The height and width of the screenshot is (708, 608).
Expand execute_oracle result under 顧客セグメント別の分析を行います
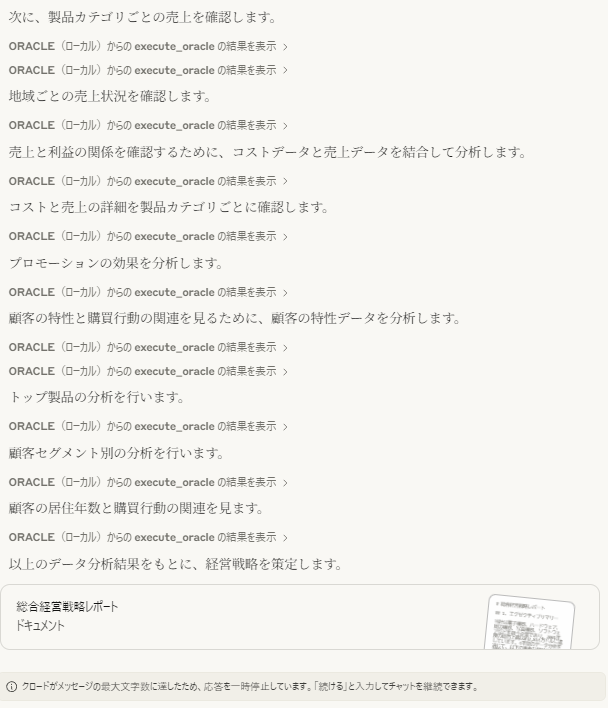pyautogui.click(x=148, y=482)
